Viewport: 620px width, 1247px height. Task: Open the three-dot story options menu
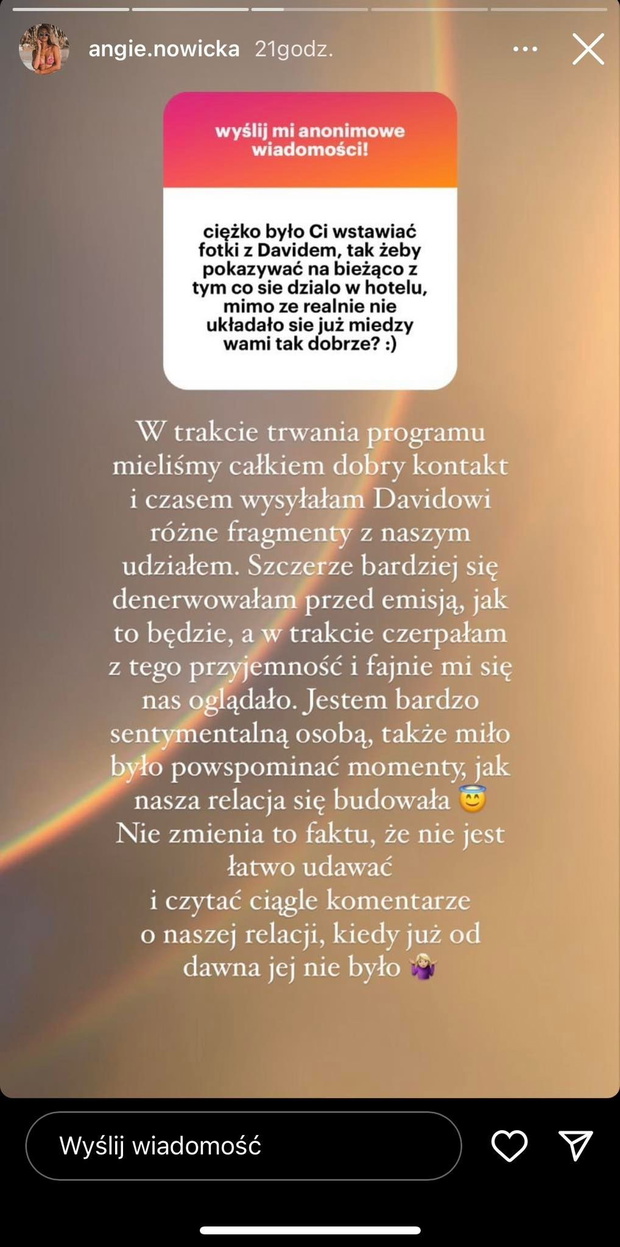(x=526, y=49)
